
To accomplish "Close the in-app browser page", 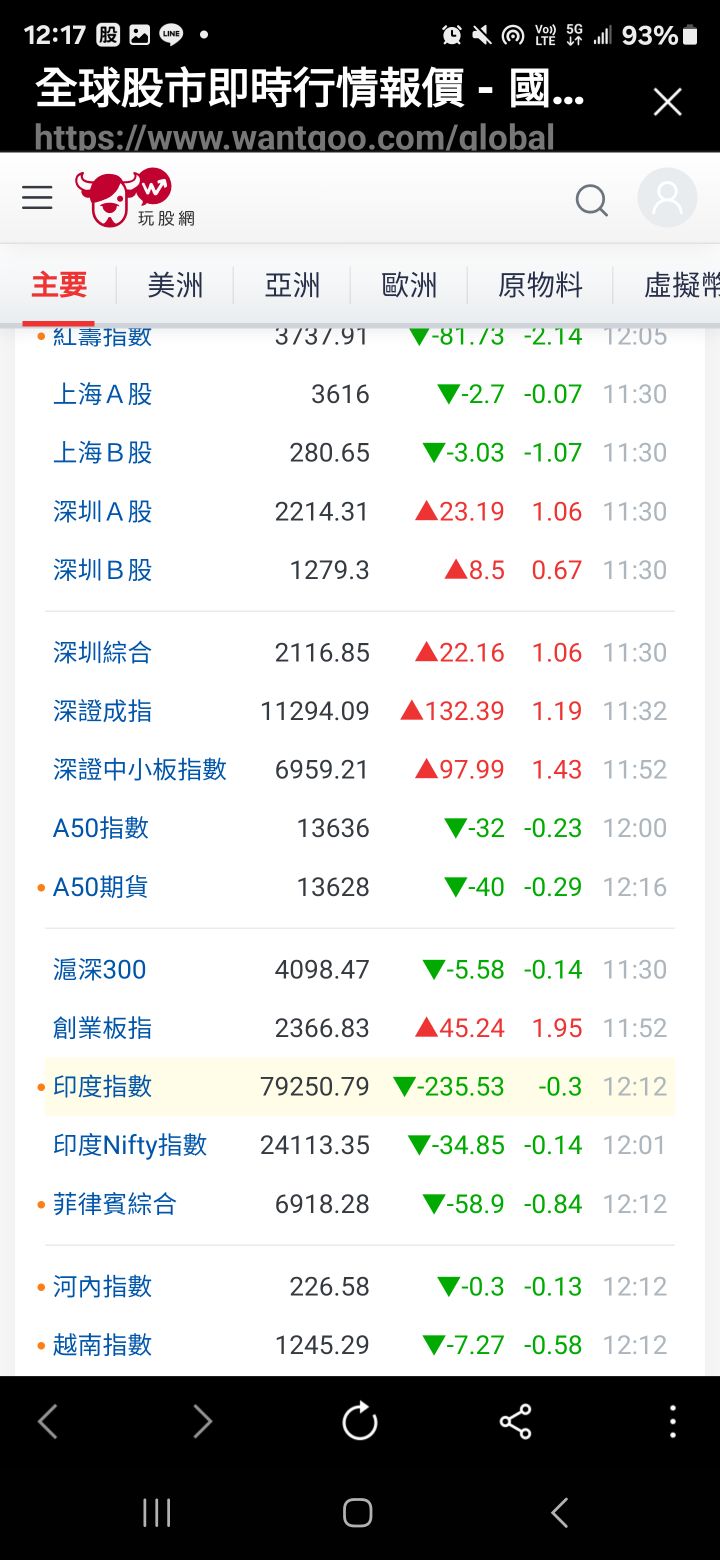I will point(667,101).
